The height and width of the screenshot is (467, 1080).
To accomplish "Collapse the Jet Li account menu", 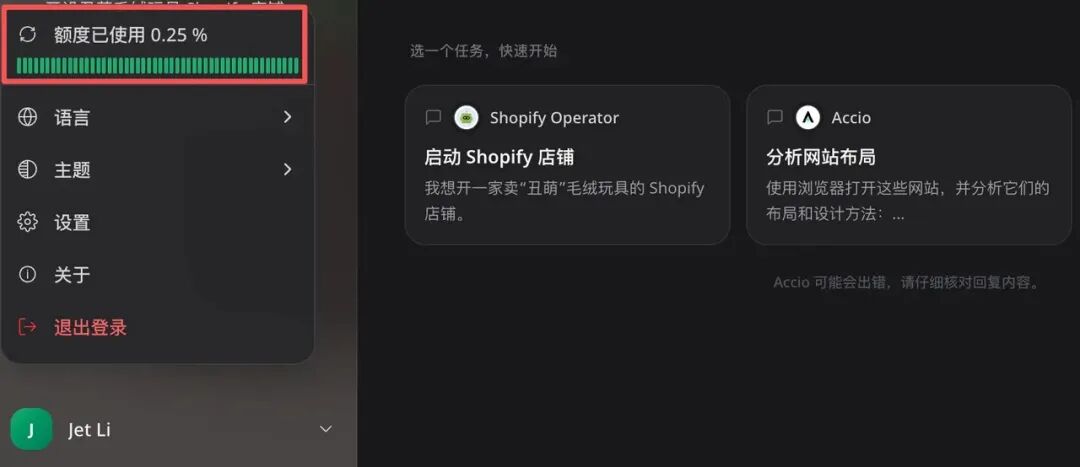I will [x=325, y=429].
